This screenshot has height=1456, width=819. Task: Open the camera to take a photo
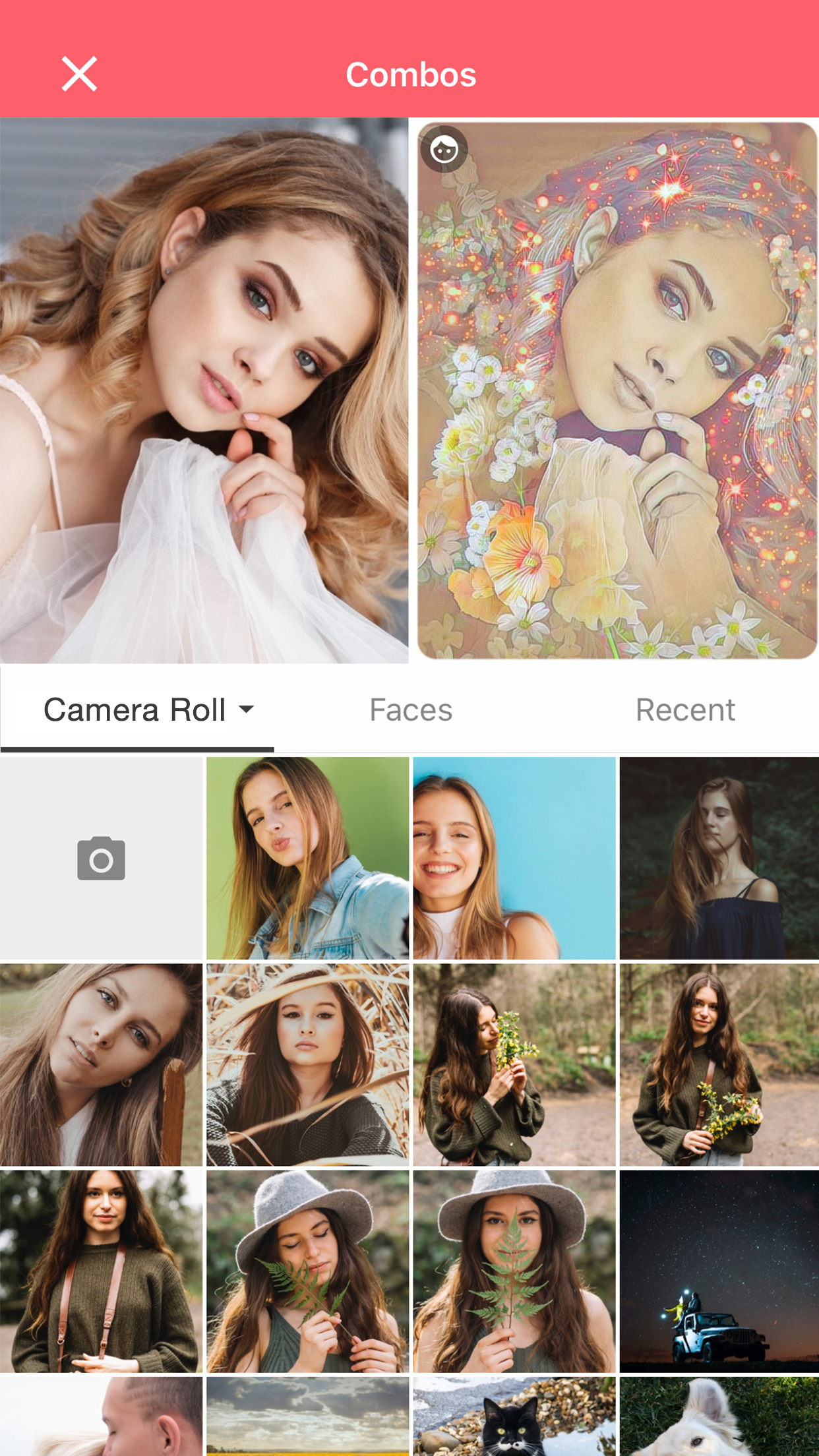pyautogui.click(x=101, y=858)
